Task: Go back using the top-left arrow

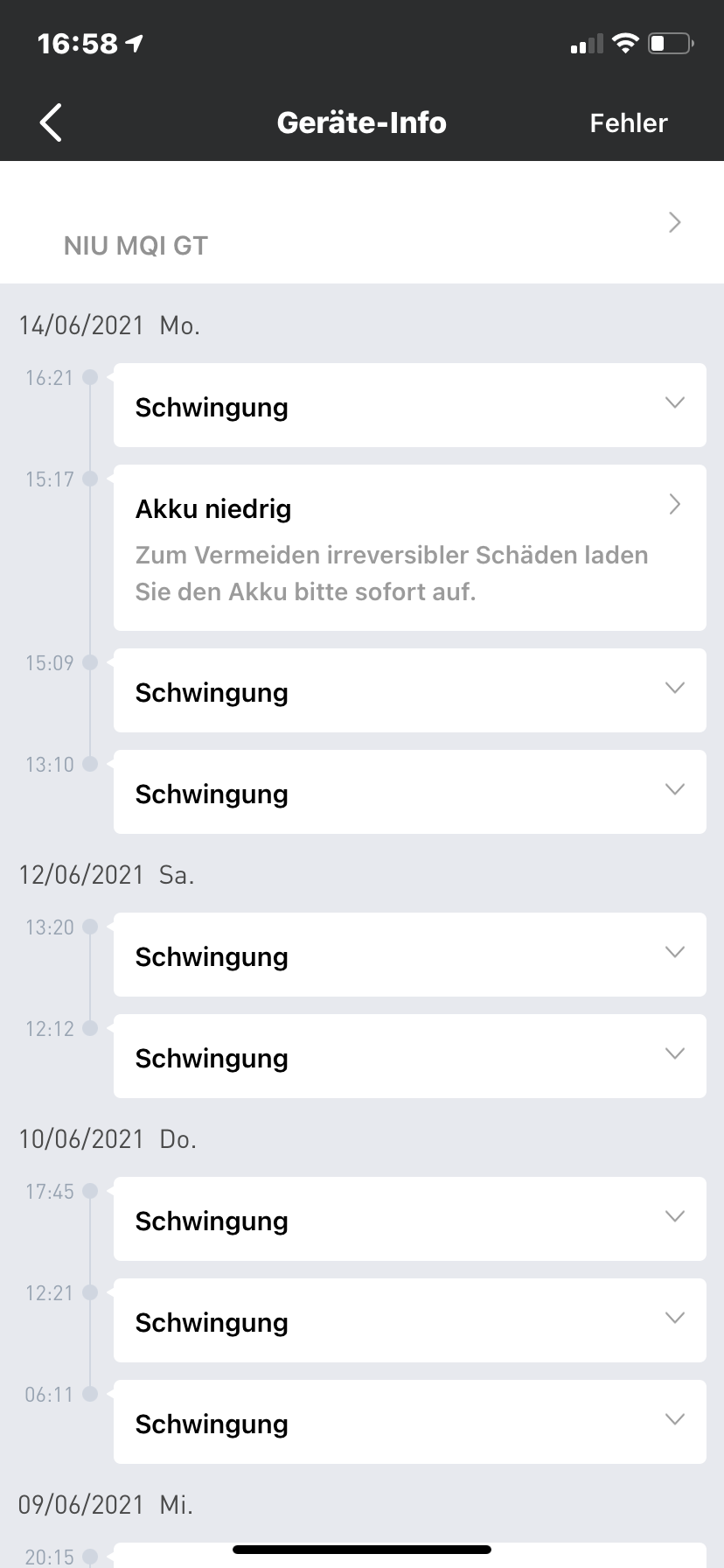Action: [x=51, y=122]
